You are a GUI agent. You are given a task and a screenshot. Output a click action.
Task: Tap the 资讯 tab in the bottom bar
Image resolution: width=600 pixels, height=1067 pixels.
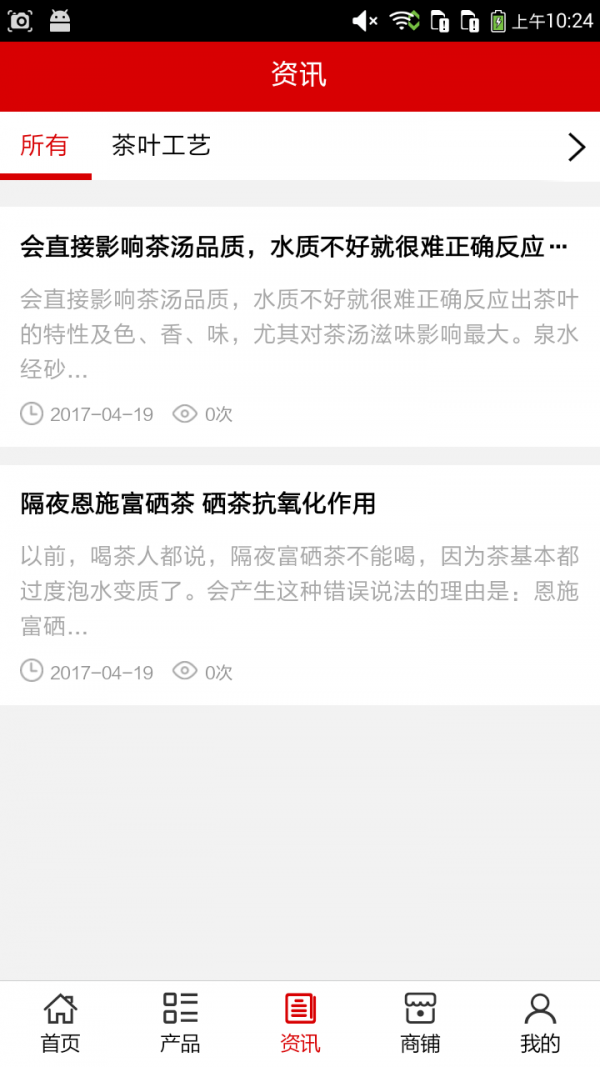(300, 1022)
